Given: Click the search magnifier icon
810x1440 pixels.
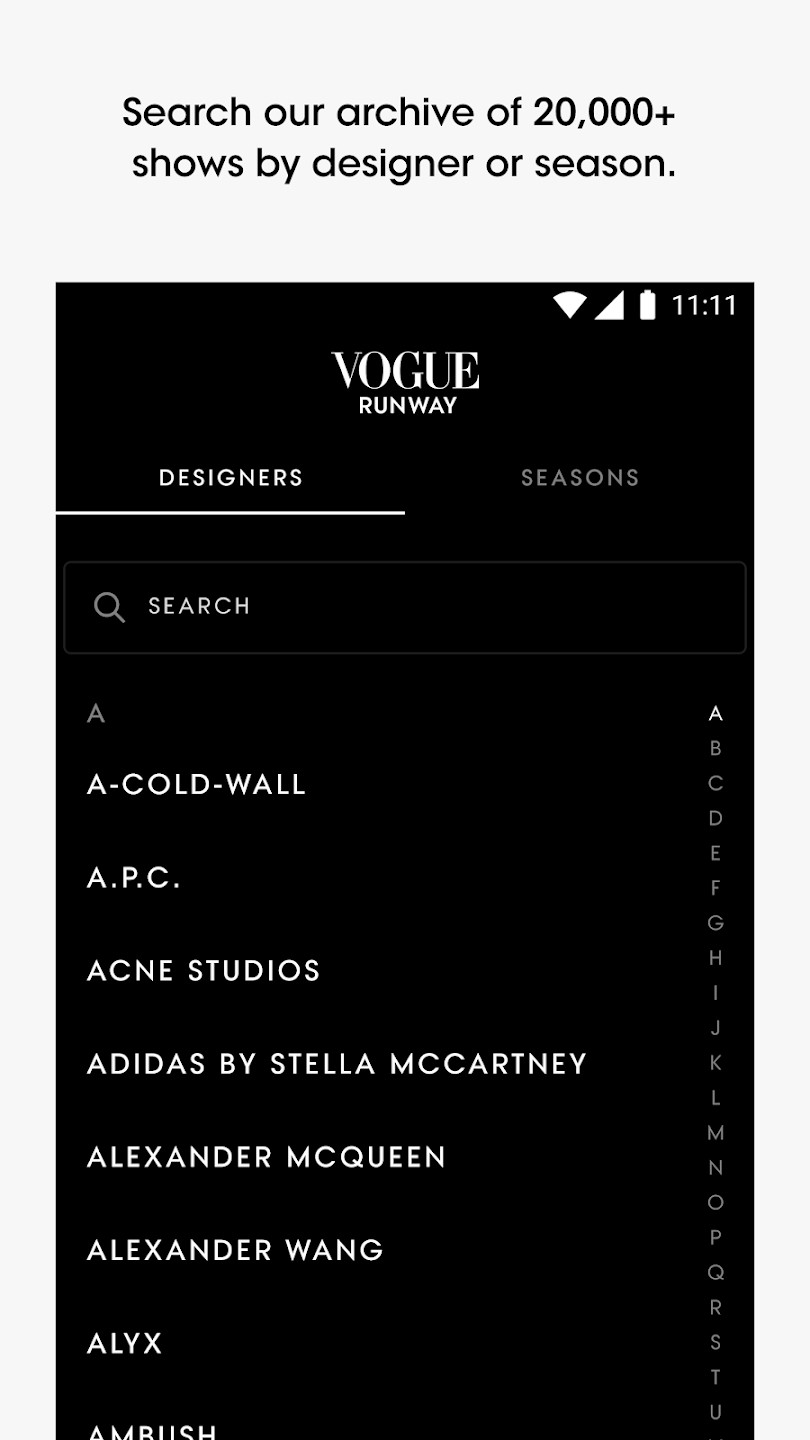Looking at the screenshot, I should [109, 607].
